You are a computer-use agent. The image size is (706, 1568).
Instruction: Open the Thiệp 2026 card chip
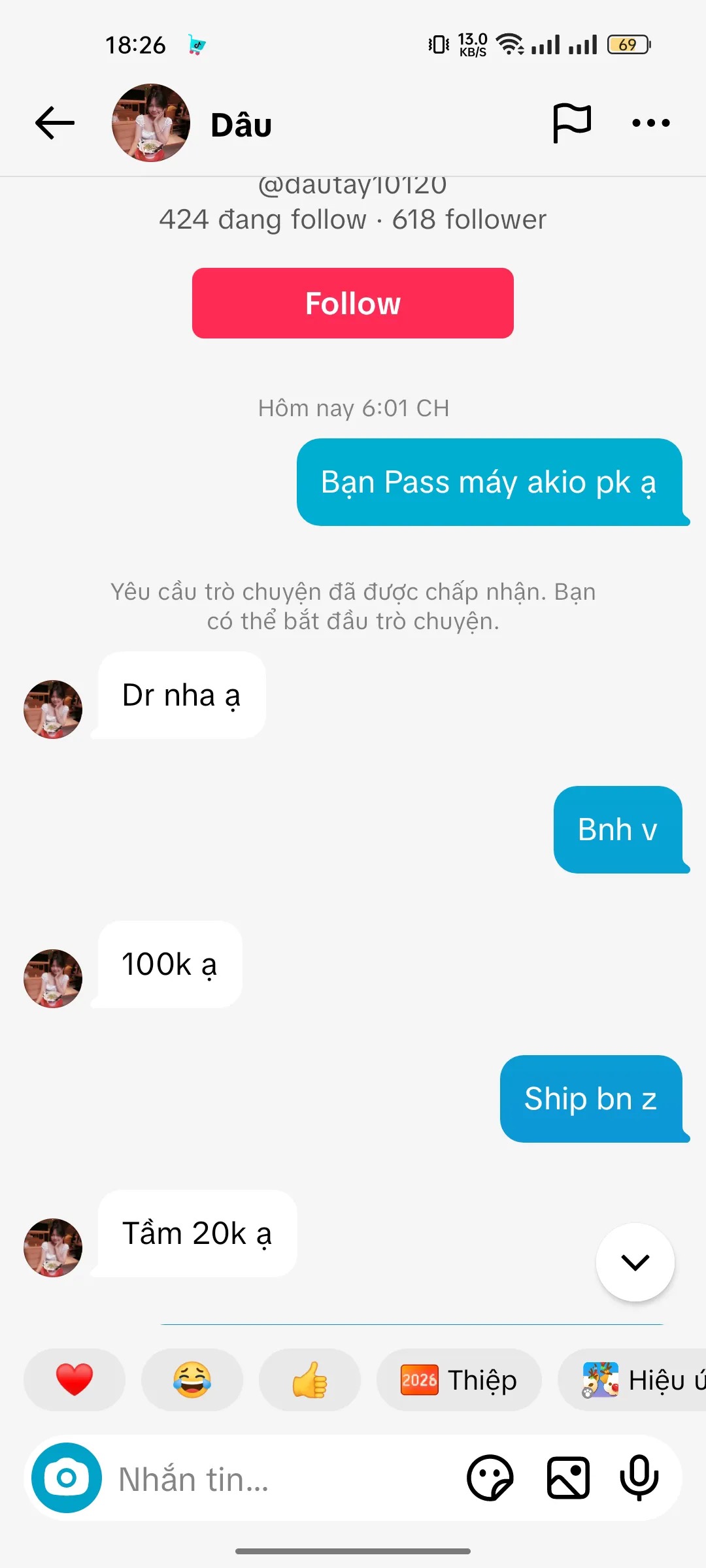459,1379
